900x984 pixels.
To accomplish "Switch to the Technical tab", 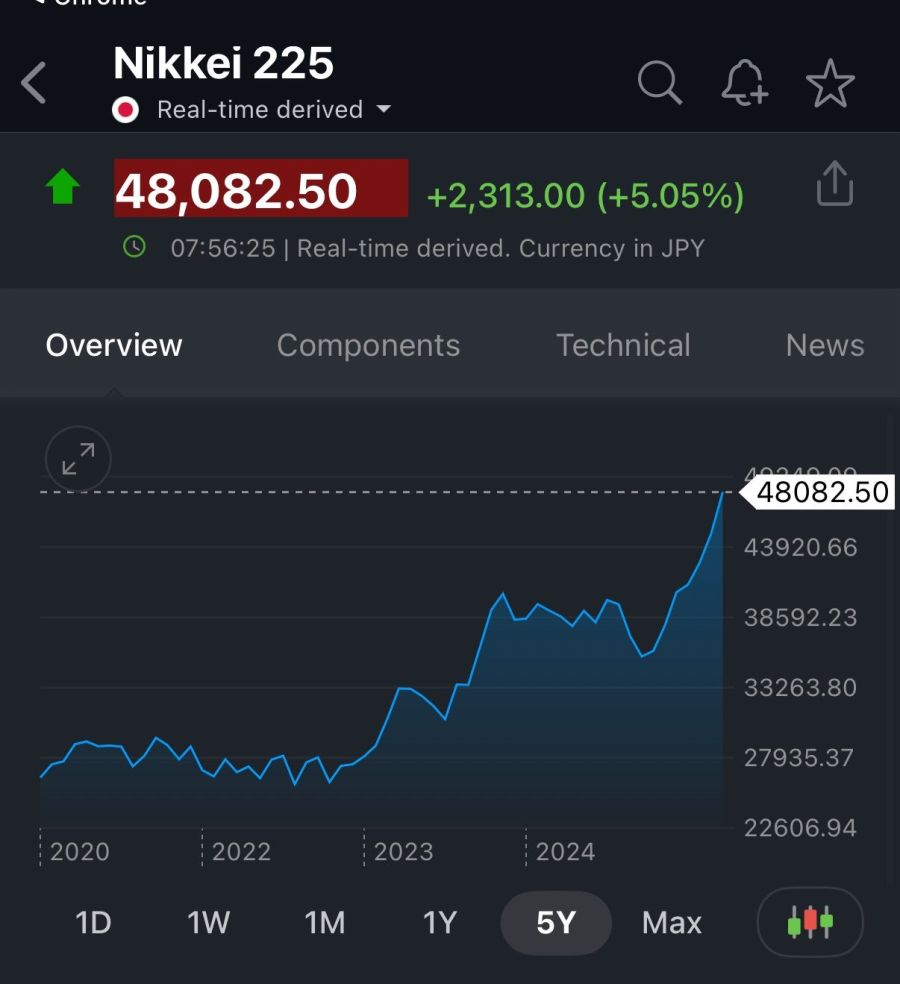I will point(622,344).
